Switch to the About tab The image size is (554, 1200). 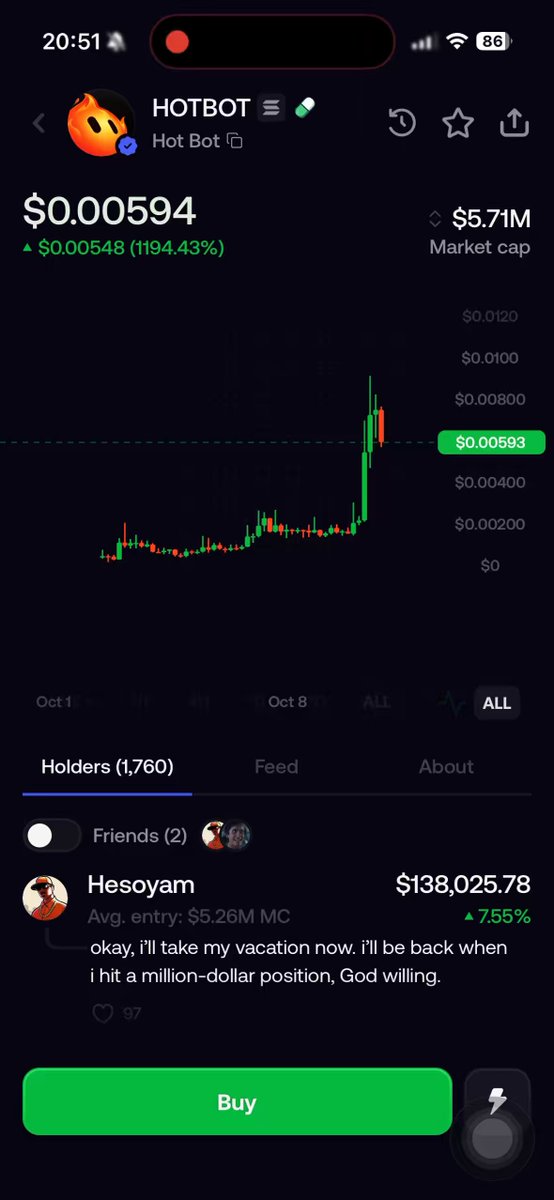pos(446,767)
